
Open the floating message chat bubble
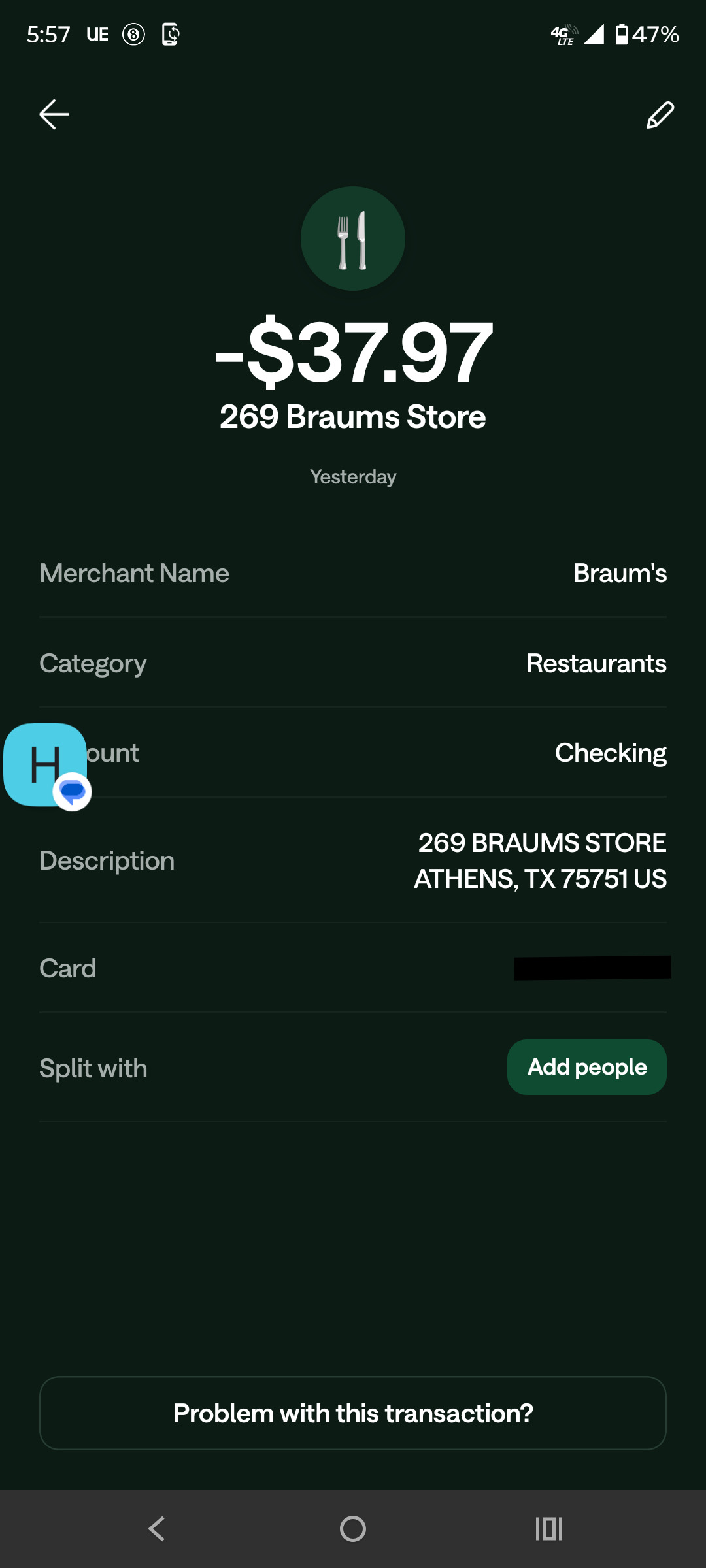click(x=46, y=764)
